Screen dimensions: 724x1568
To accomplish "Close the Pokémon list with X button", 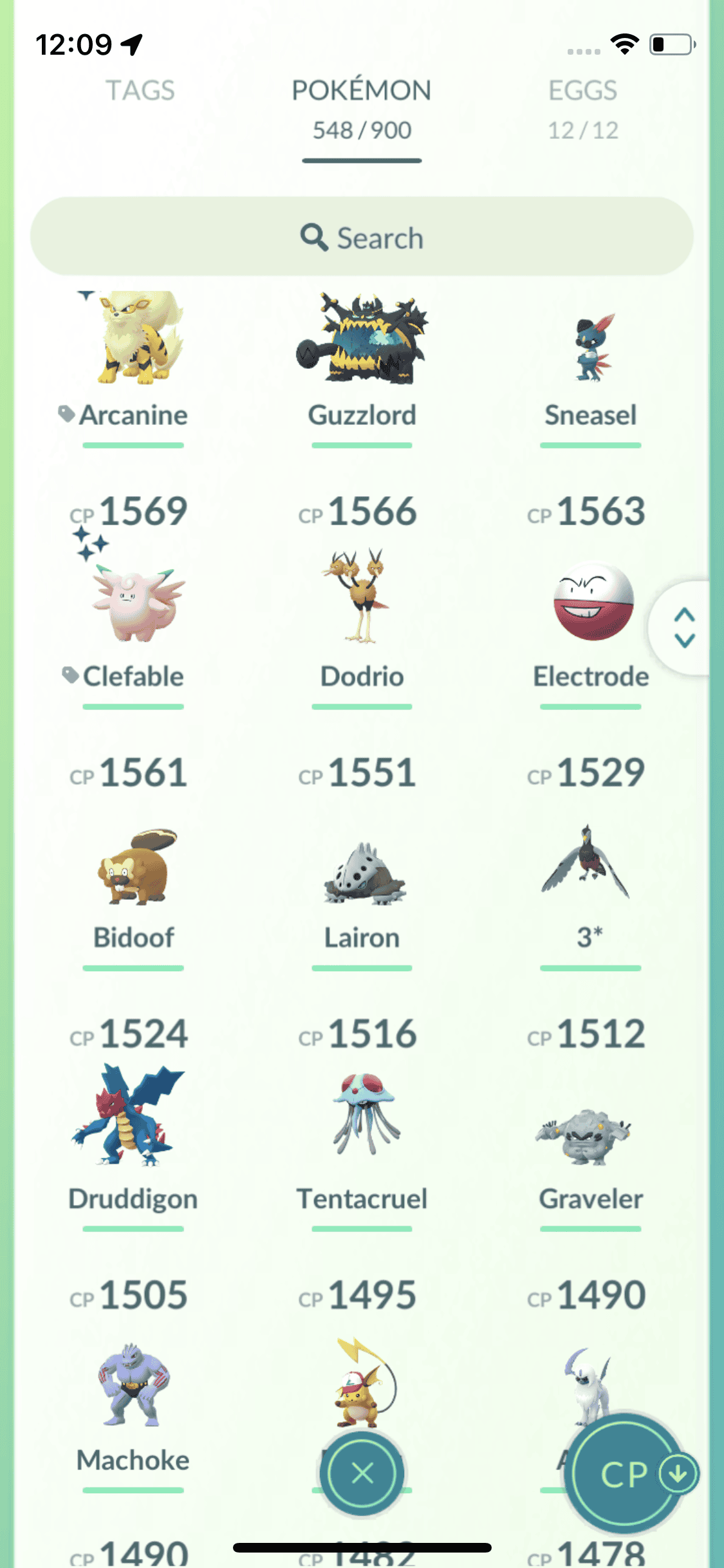I will [x=362, y=1473].
